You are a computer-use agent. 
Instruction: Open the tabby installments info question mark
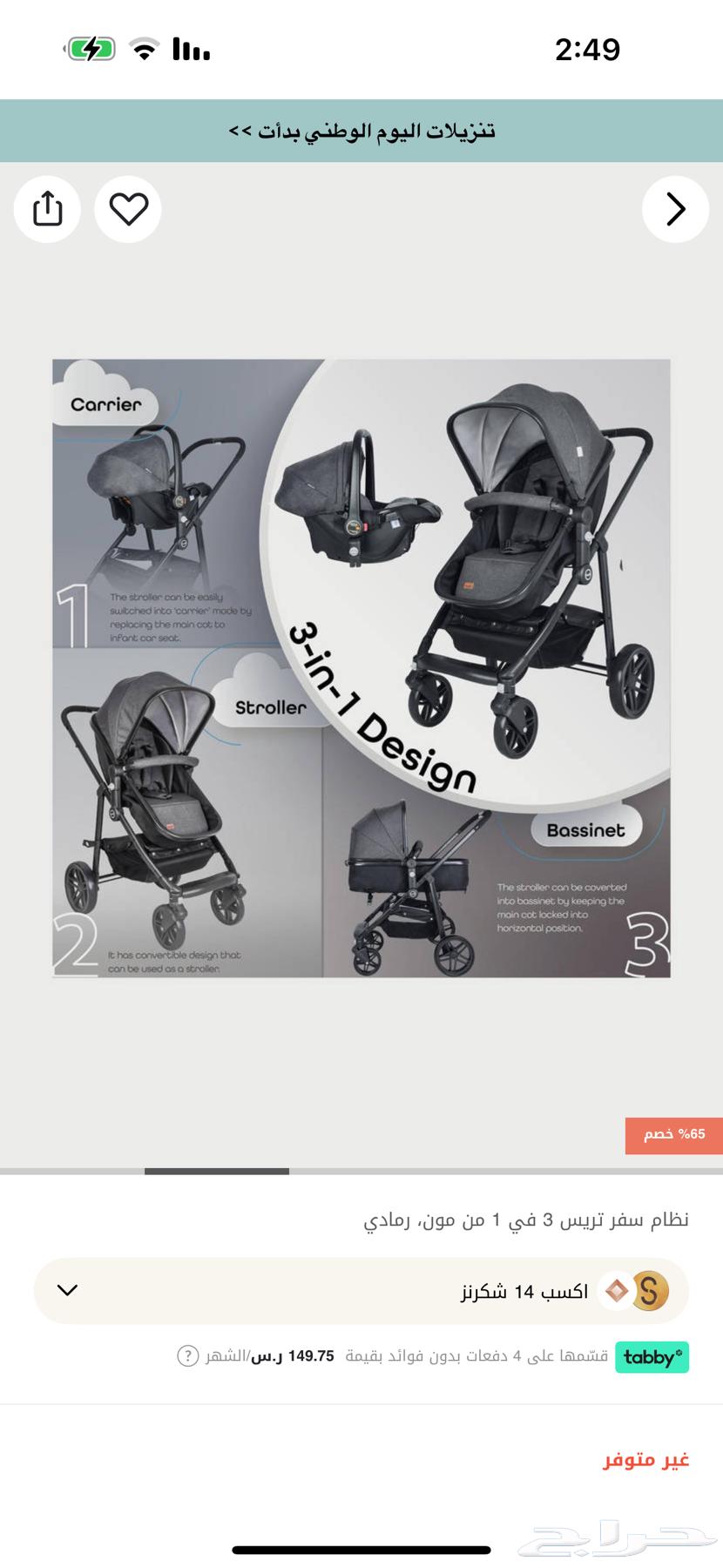tap(188, 1356)
